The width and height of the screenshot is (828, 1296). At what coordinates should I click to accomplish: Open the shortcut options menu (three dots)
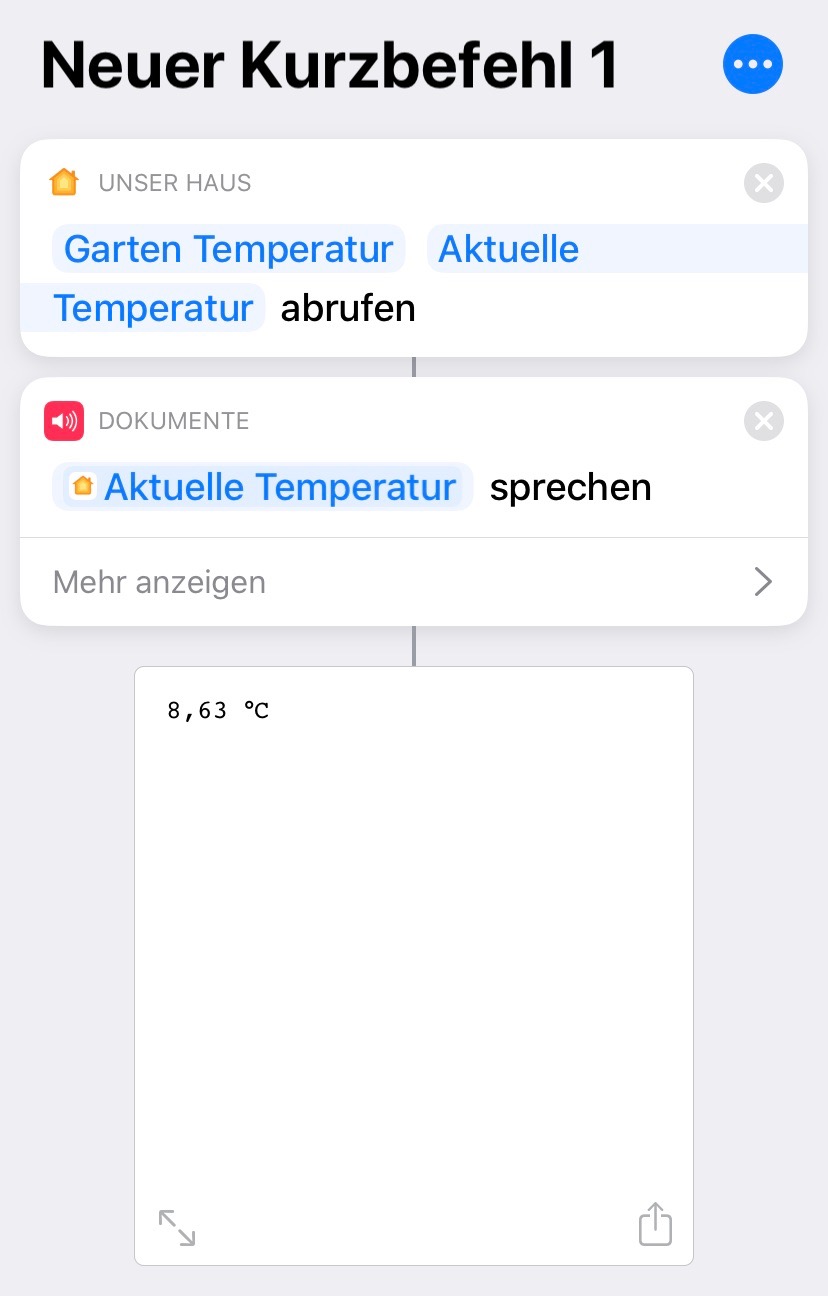(x=752, y=65)
